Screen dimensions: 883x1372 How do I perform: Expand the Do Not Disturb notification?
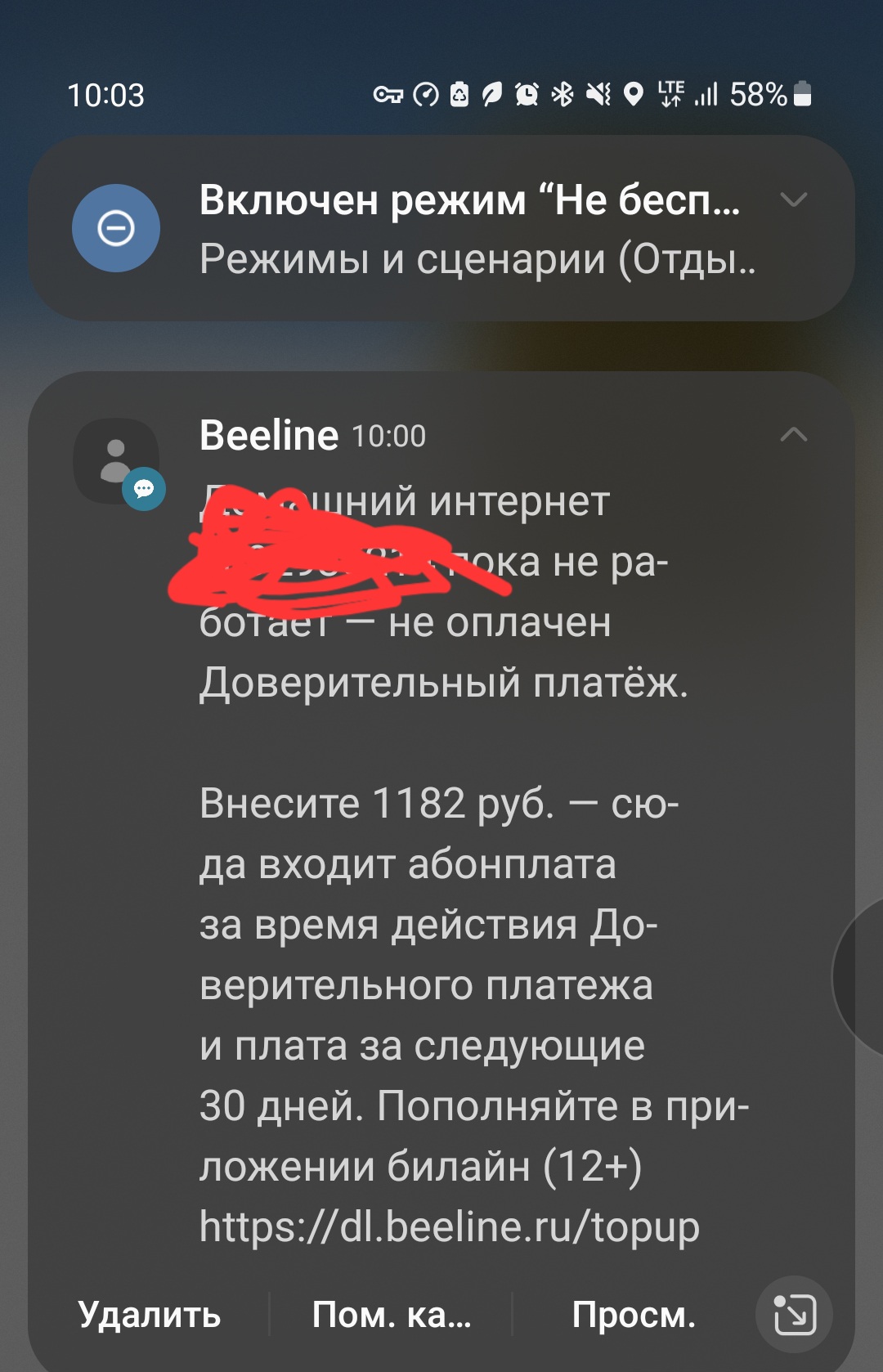point(793,200)
